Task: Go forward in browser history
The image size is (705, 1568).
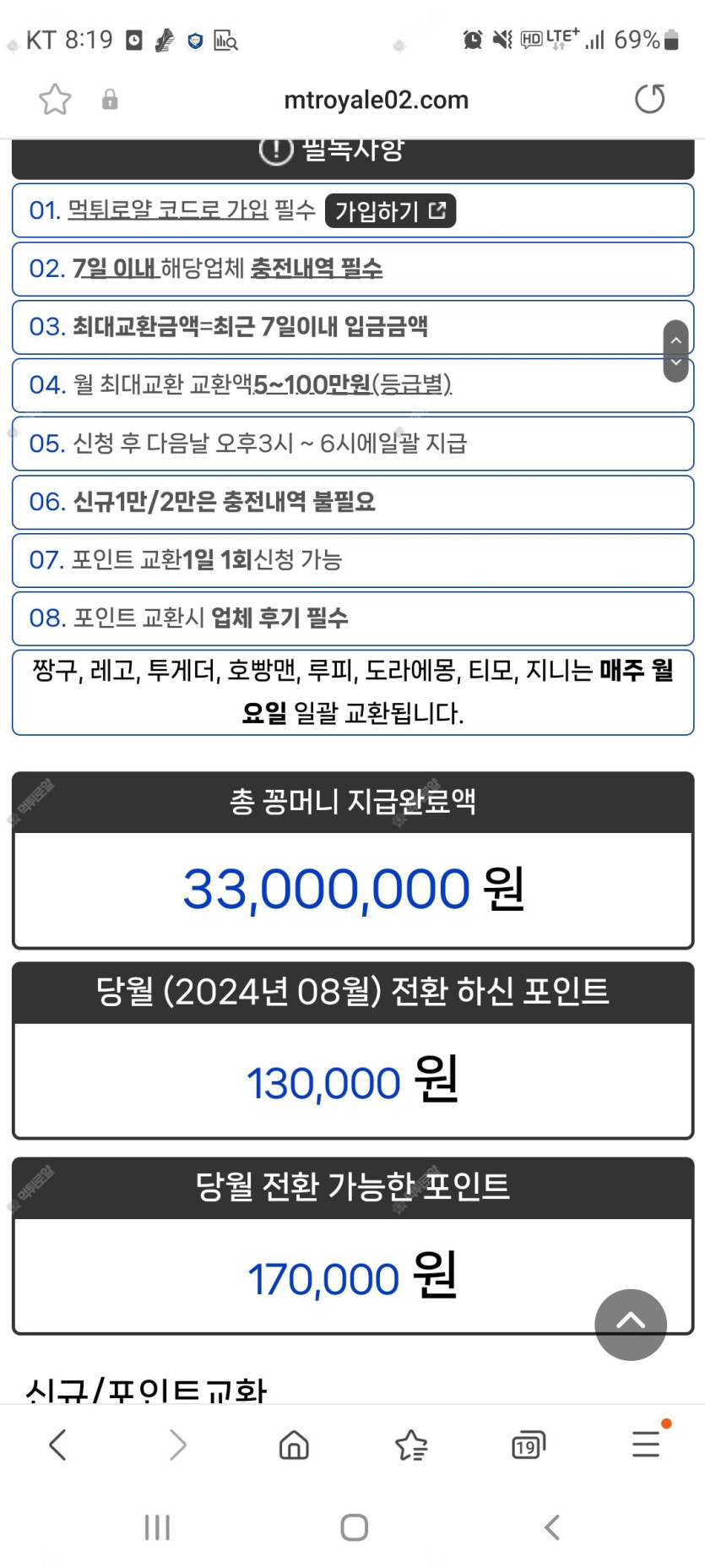Action: tap(177, 1445)
